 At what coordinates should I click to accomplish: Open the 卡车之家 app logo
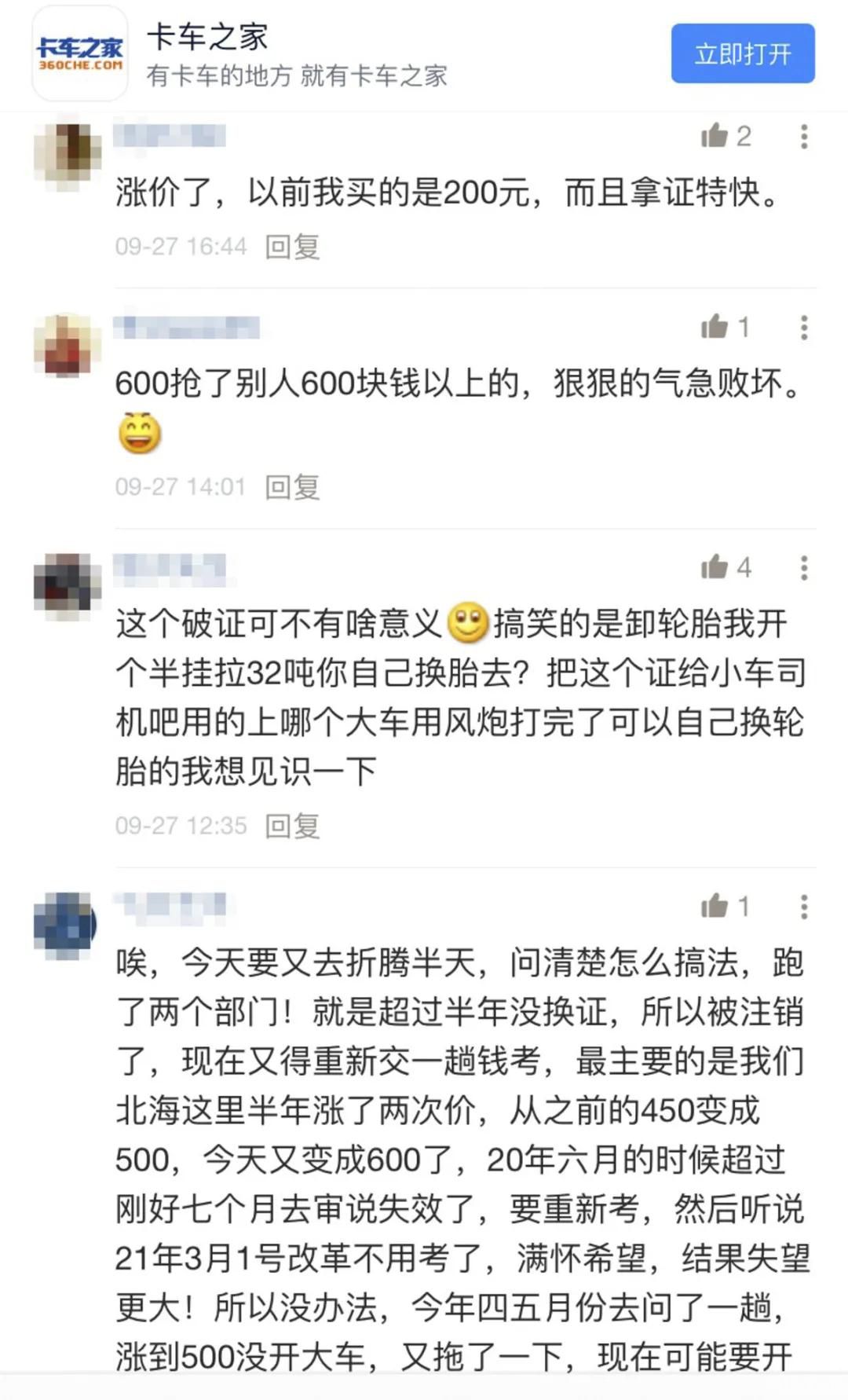pyautogui.click(x=79, y=53)
